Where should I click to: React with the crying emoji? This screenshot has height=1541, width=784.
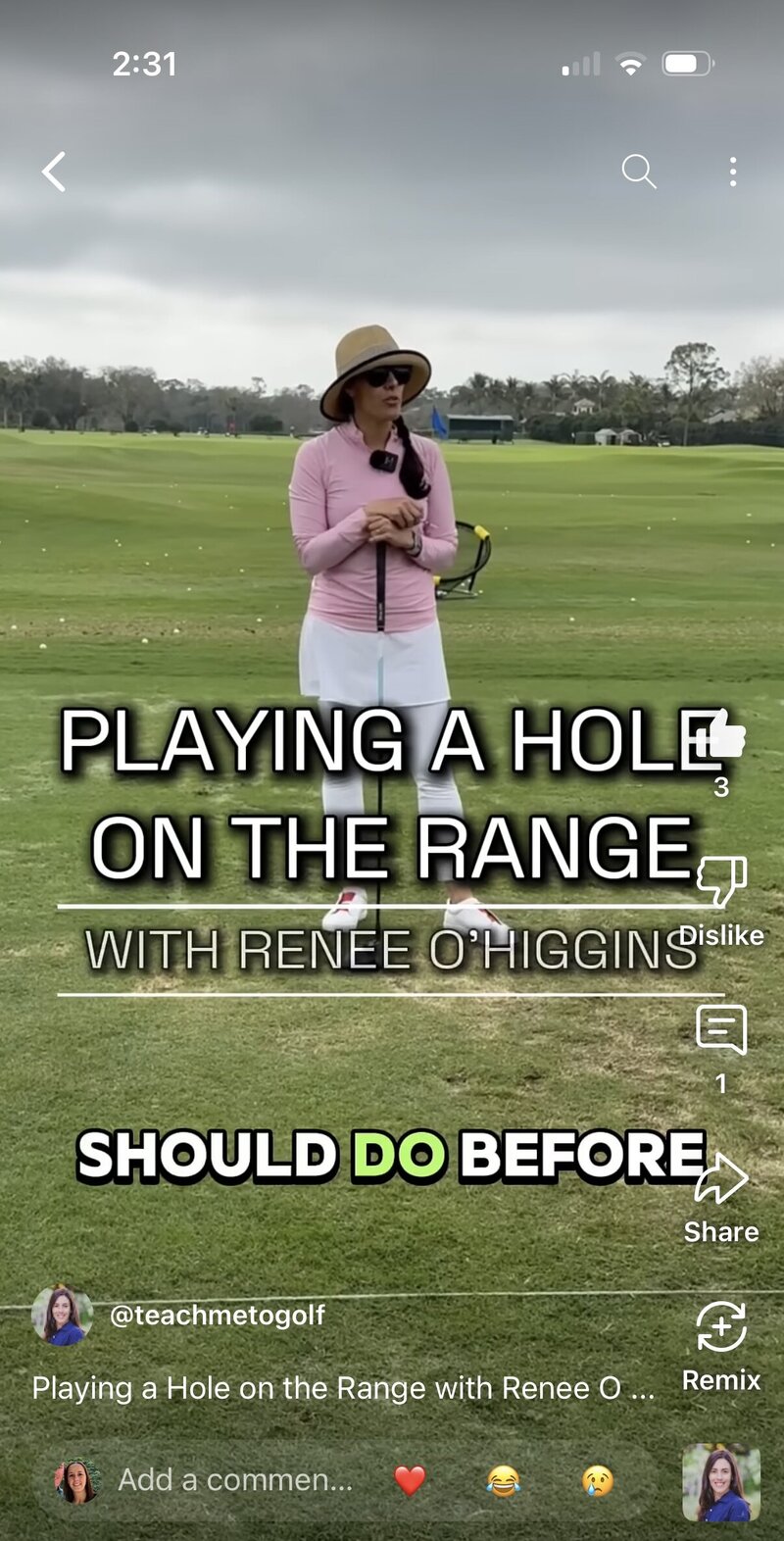pyautogui.click(x=597, y=1480)
